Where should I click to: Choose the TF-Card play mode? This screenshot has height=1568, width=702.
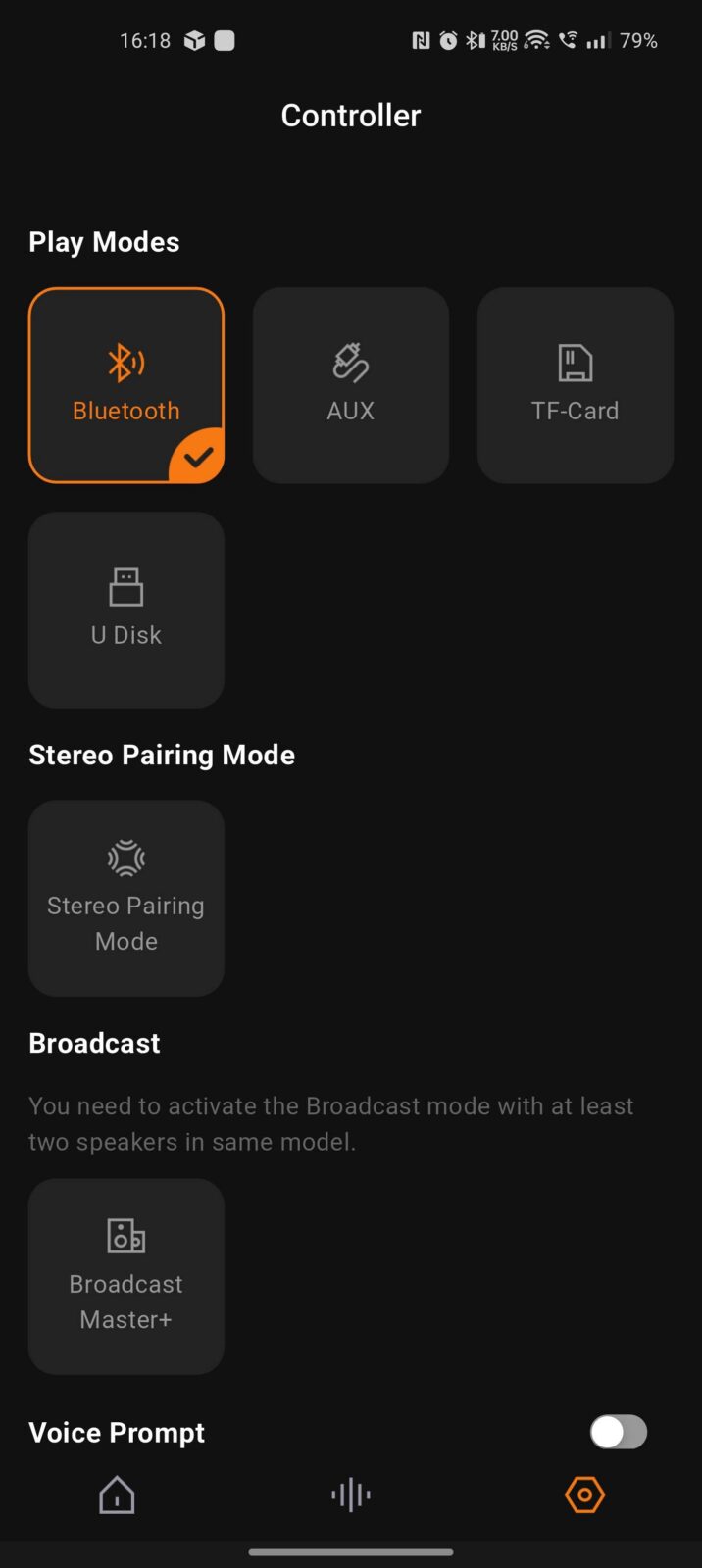(576, 385)
